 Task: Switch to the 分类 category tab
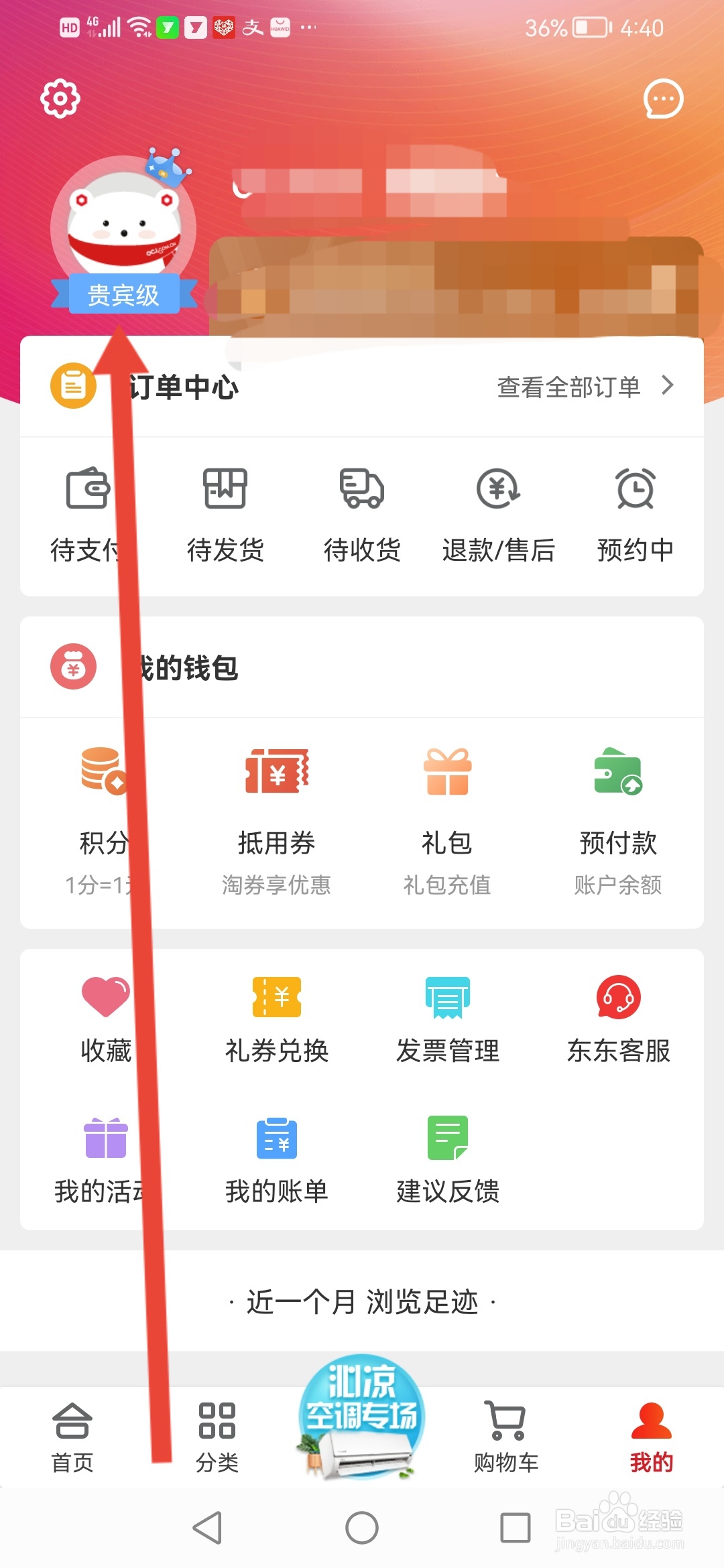pyautogui.click(x=218, y=1437)
